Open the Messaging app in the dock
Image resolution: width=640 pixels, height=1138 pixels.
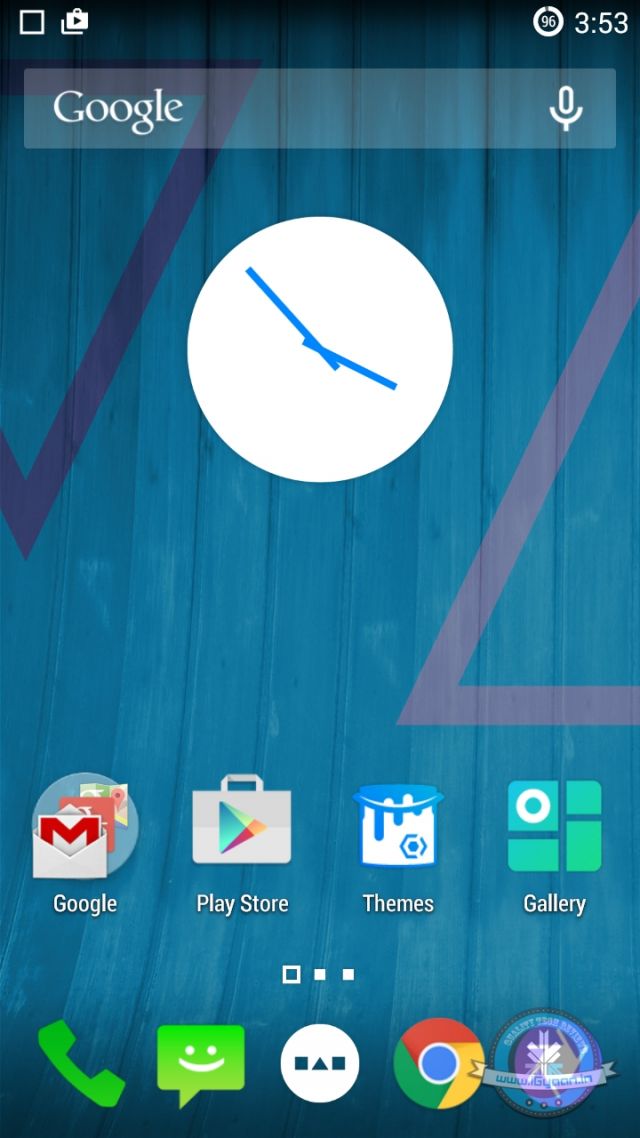(200, 1064)
